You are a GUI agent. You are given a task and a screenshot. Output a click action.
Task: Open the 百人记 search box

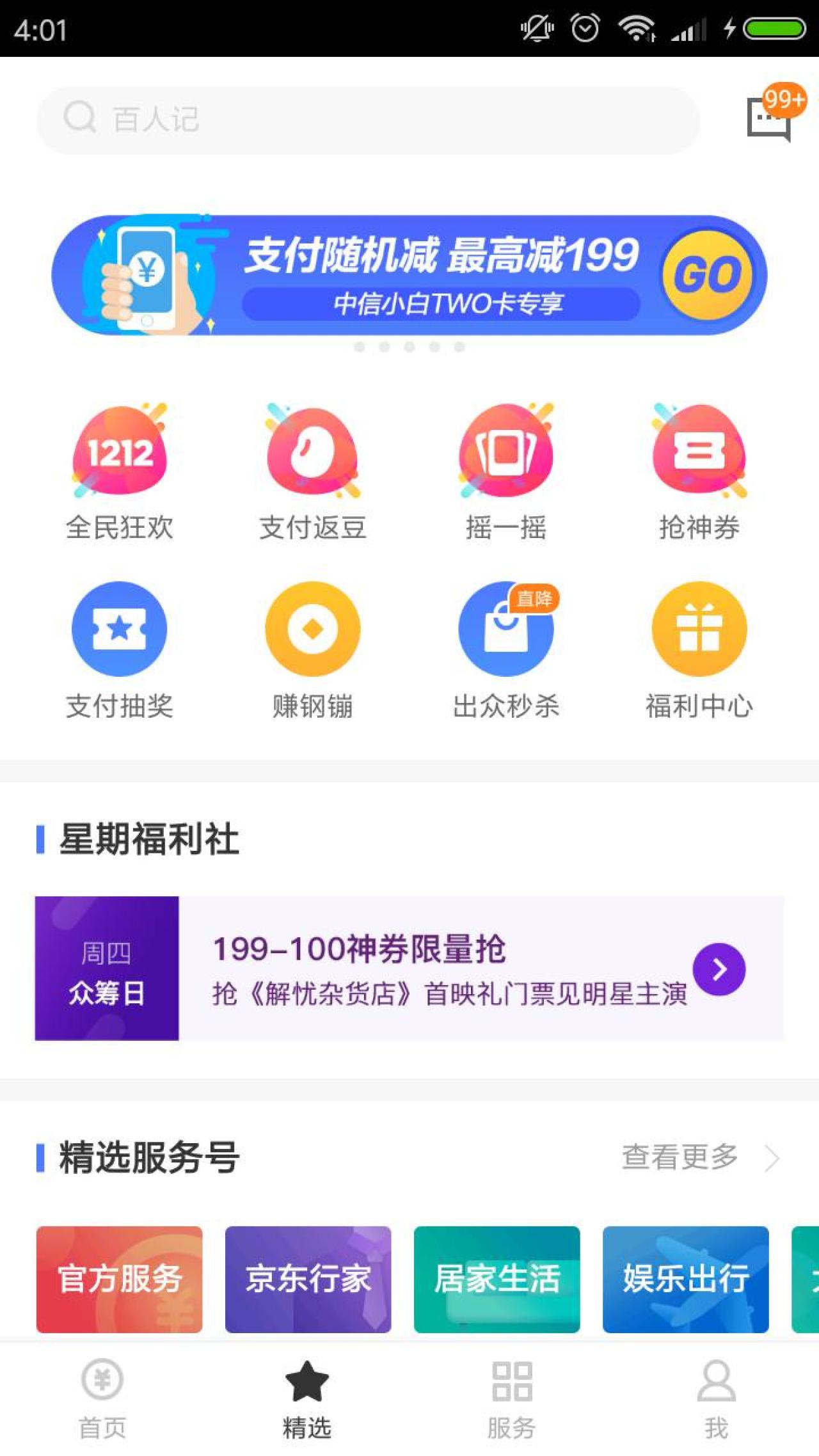368,120
